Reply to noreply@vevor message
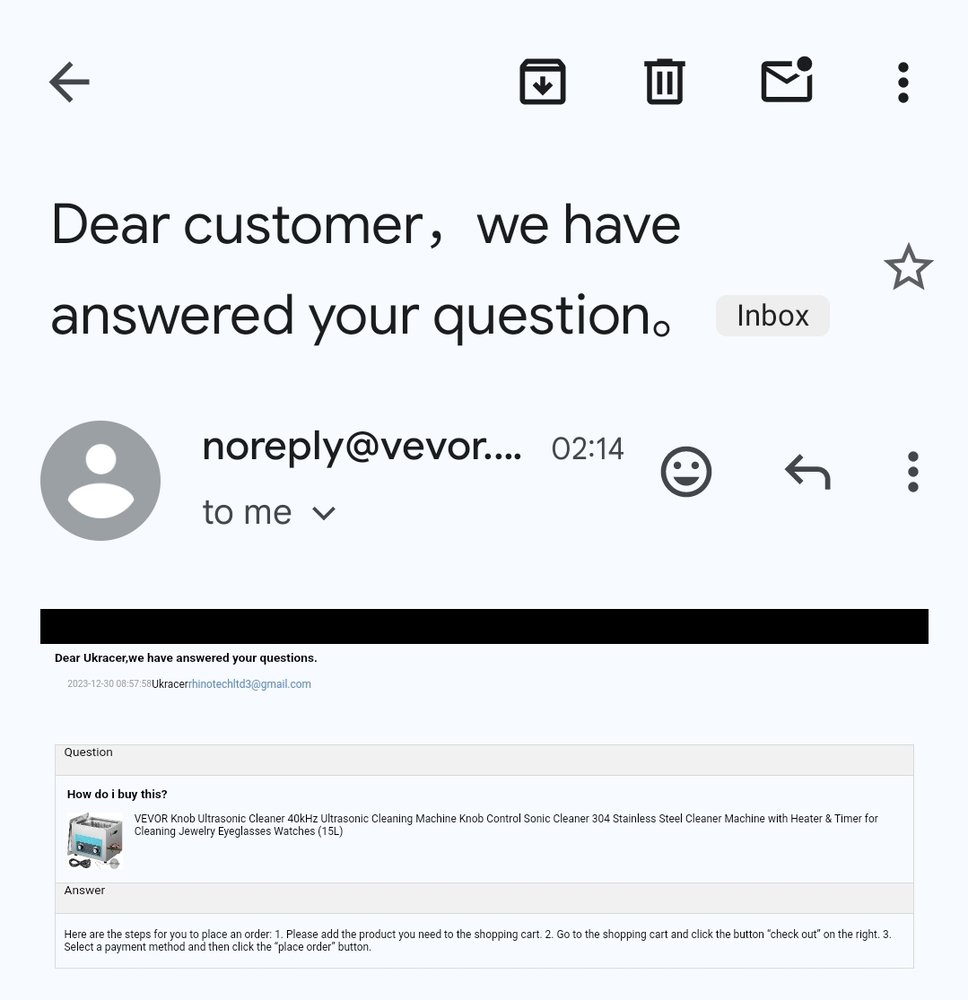968x1000 pixels. (x=808, y=472)
